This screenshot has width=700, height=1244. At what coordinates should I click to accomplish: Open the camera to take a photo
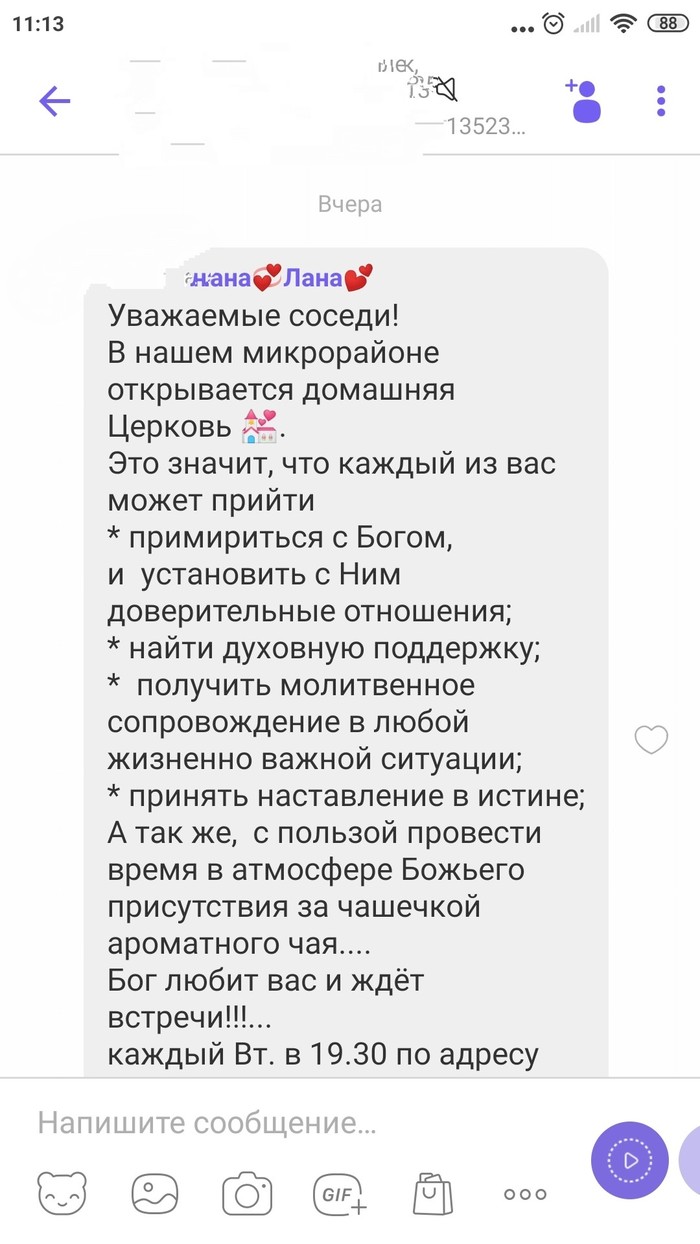[247, 1193]
